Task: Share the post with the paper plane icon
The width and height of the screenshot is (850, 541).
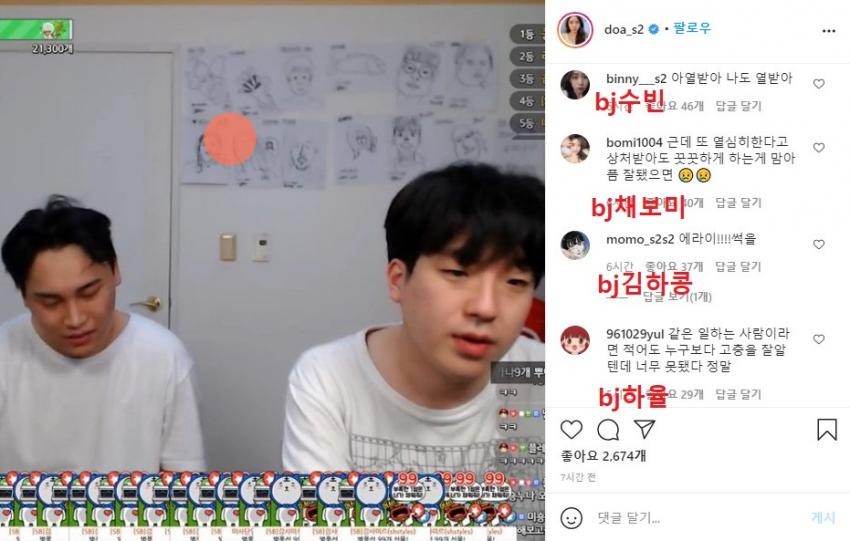Action: coord(643,430)
